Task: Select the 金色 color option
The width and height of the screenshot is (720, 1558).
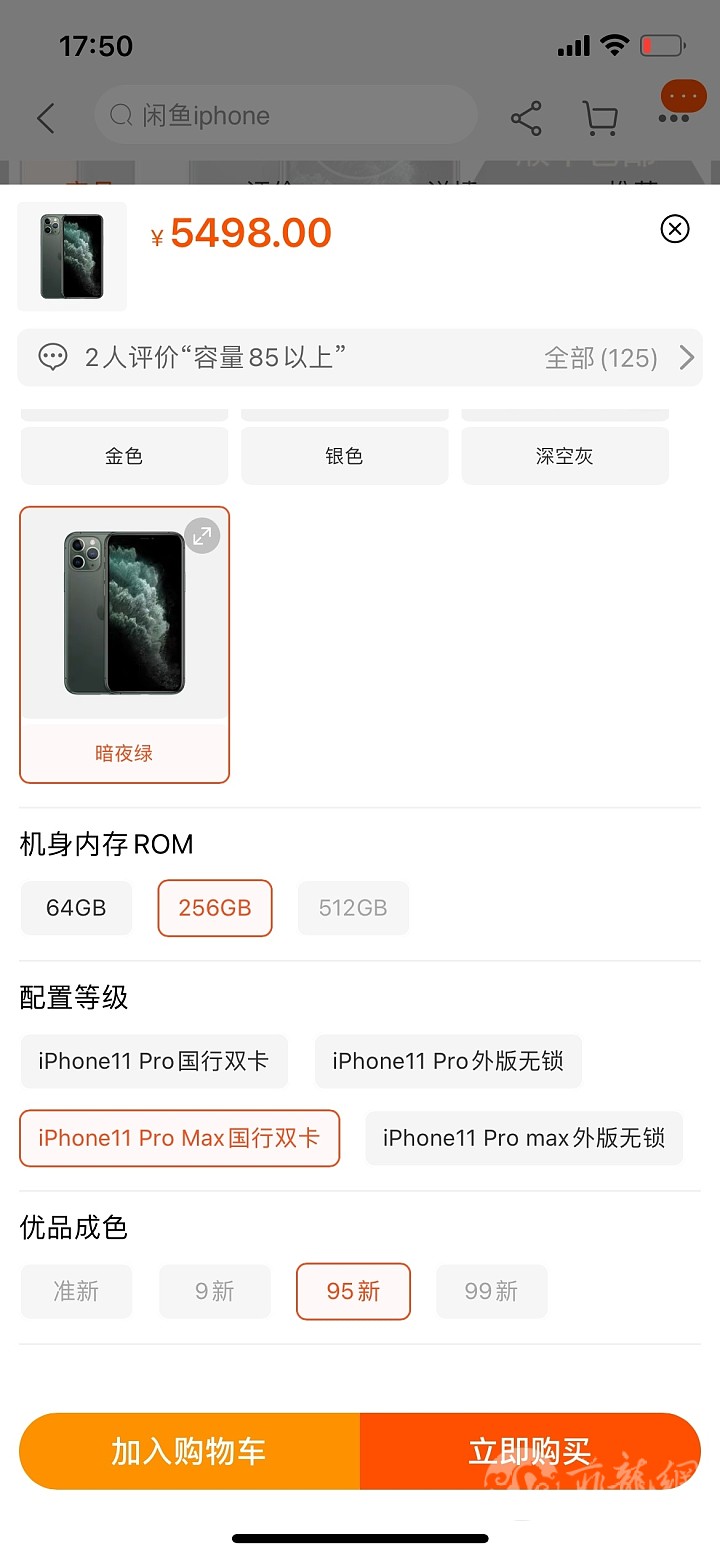Action: pos(124,456)
